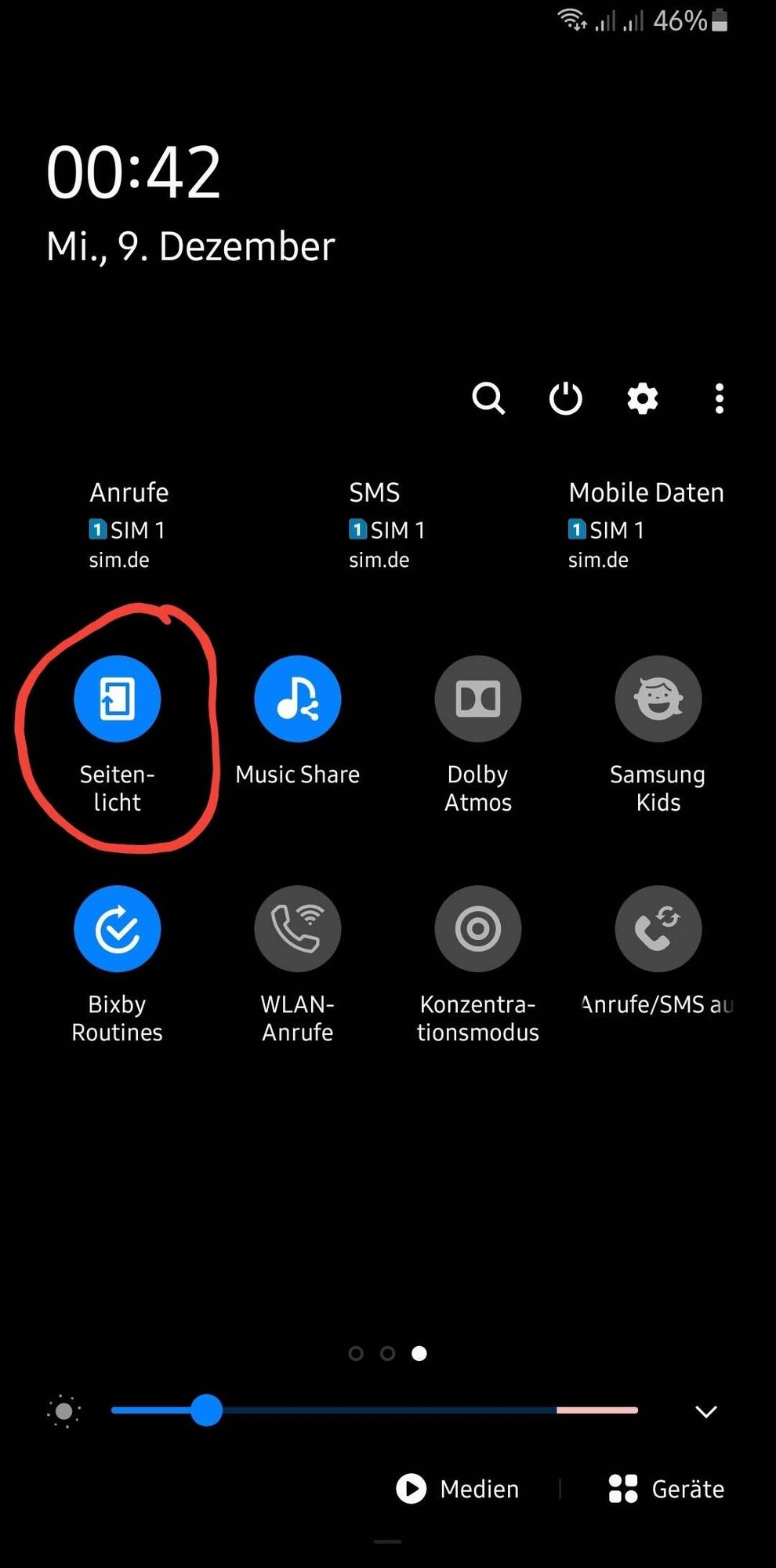Change the SIM used for Anrufe
Viewport: 776px width, 1568px height.
click(129, 525)
